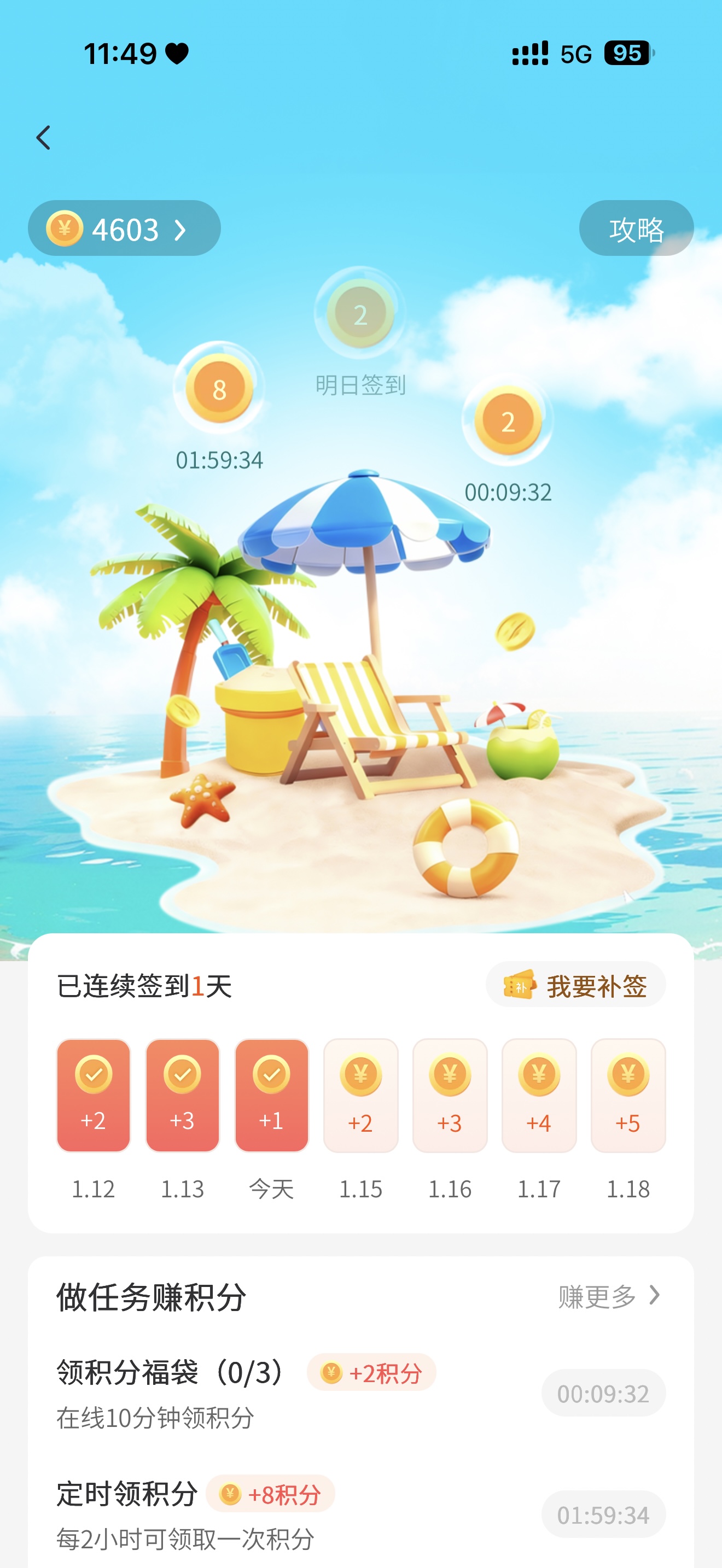
Task: Go back using the top-left arrow
Action: (43, 138)
